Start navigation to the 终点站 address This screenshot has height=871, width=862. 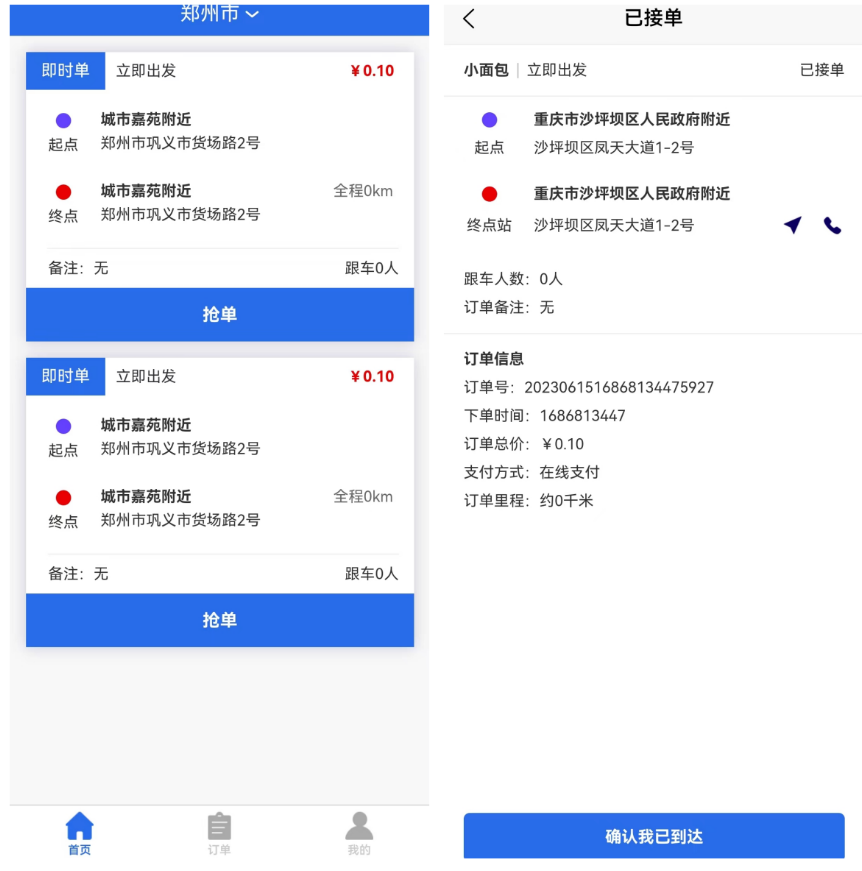(793, 225)
